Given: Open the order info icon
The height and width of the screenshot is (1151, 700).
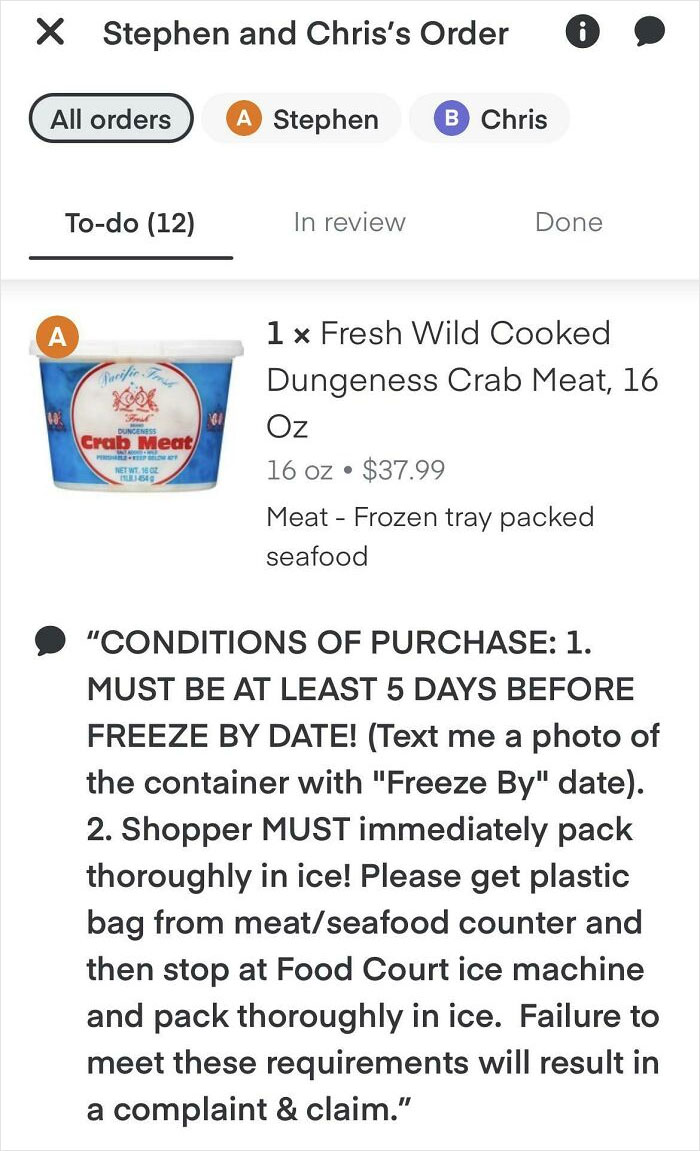Looking at the screenshot, I should [x=583, y=33].
